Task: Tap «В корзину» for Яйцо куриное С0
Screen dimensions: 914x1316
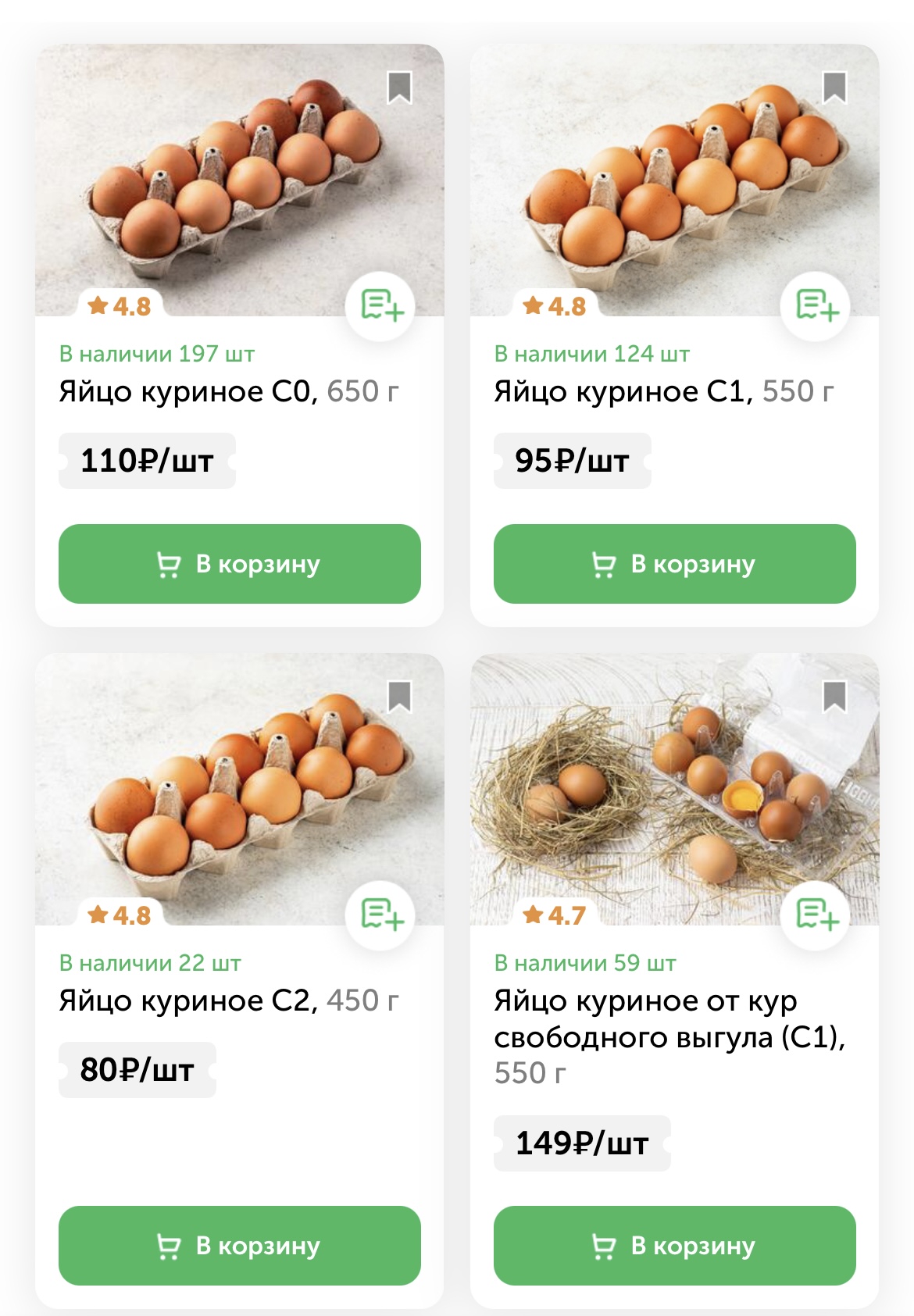Action: (x=239, y=564)
